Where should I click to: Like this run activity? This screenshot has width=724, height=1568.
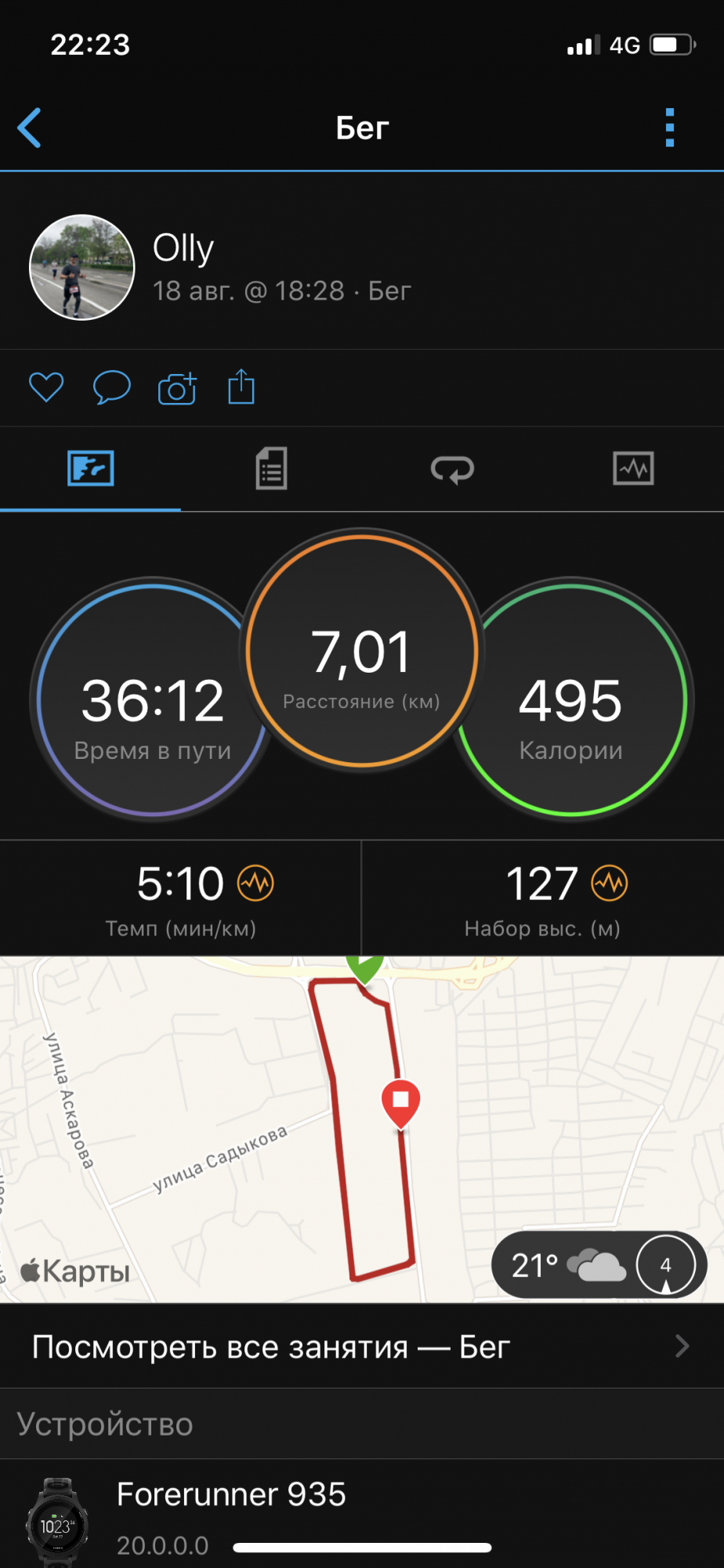click(46, 387)
